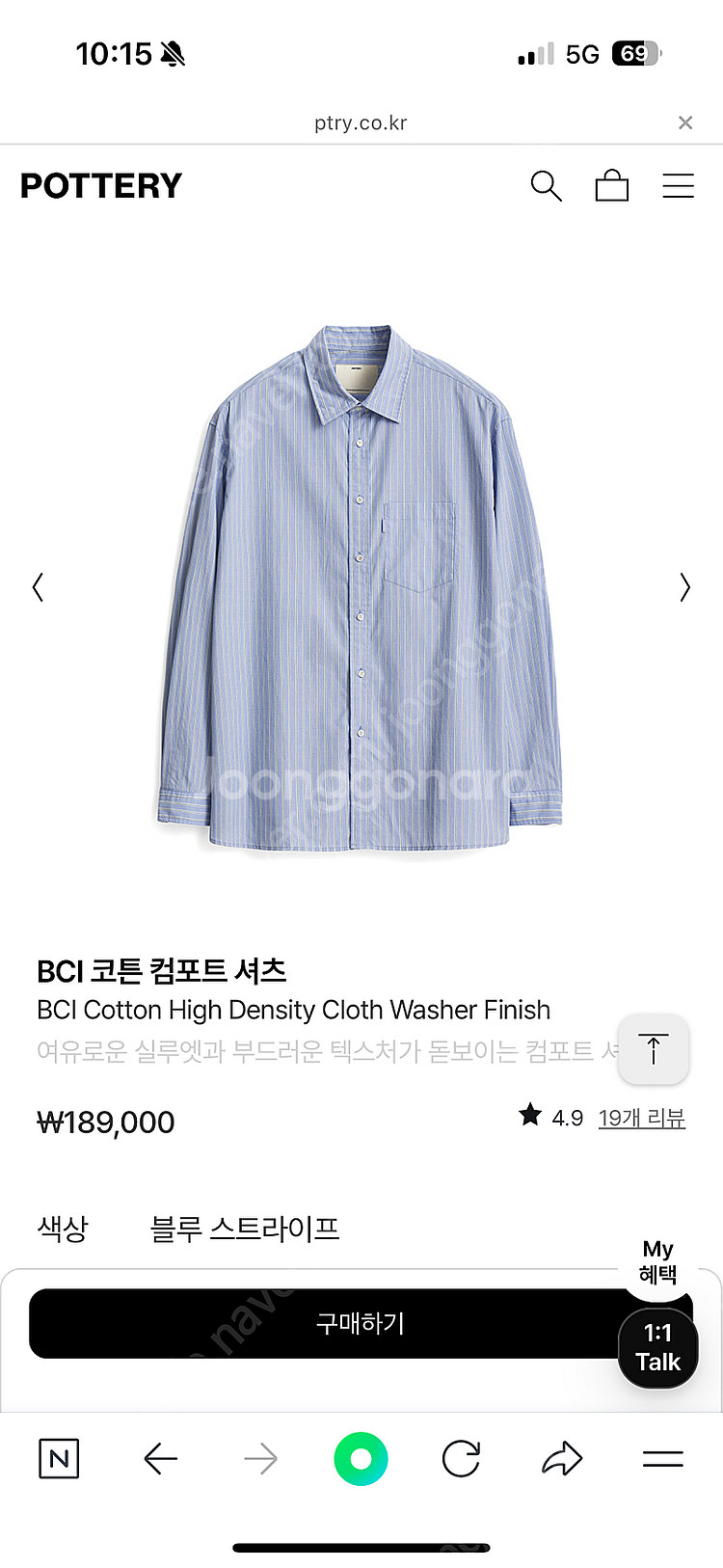
Task: Open the 19개 리뷰 reviews link
Action: click(x=641, y=1118)
